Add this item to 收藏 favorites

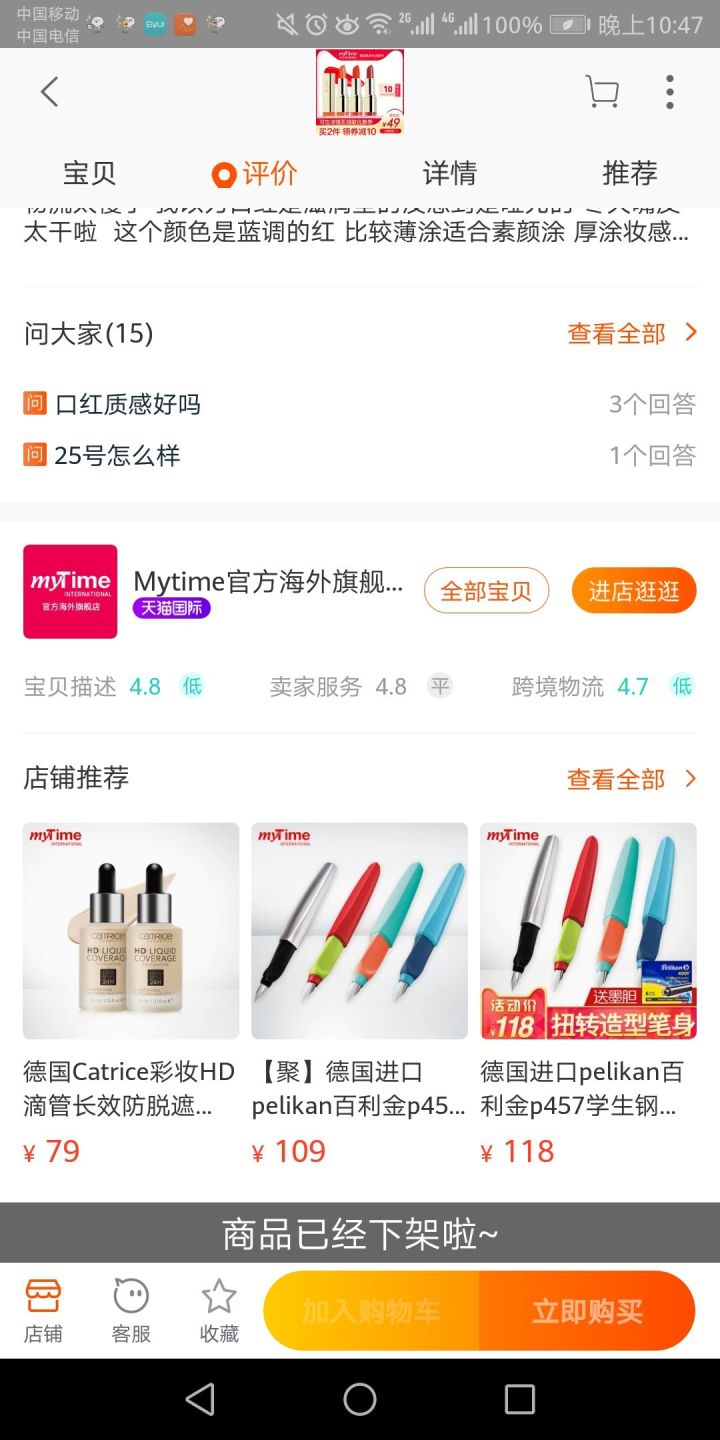click(219, 1310)
